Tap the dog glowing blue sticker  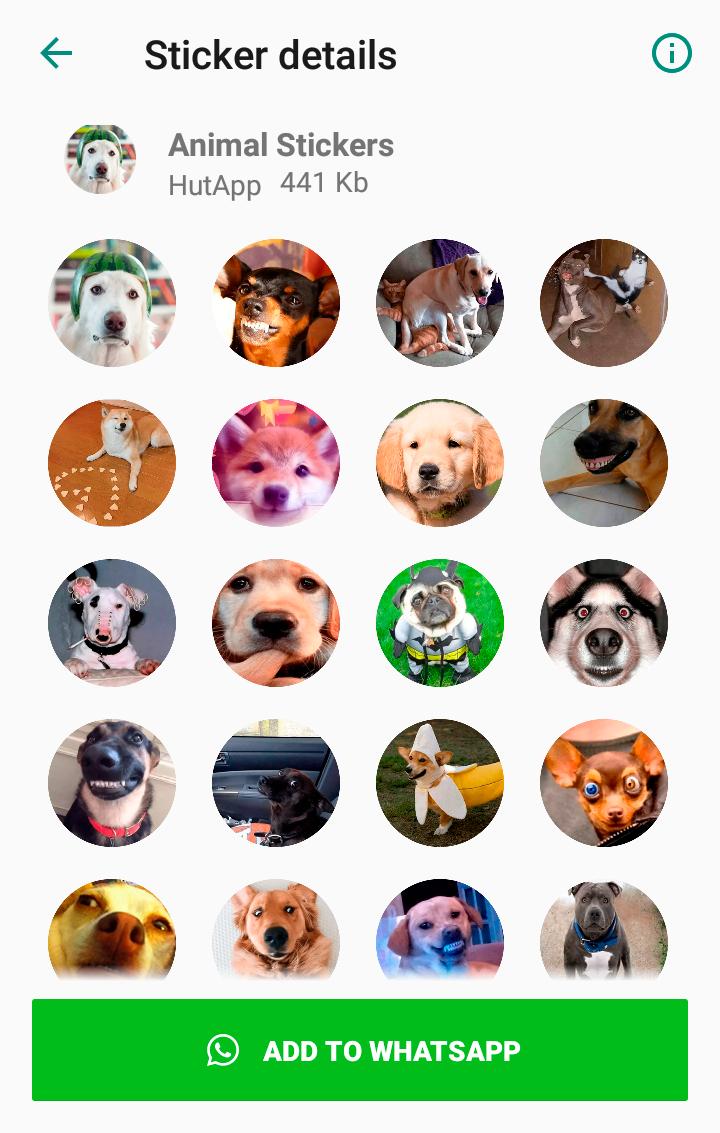[440, 935]
